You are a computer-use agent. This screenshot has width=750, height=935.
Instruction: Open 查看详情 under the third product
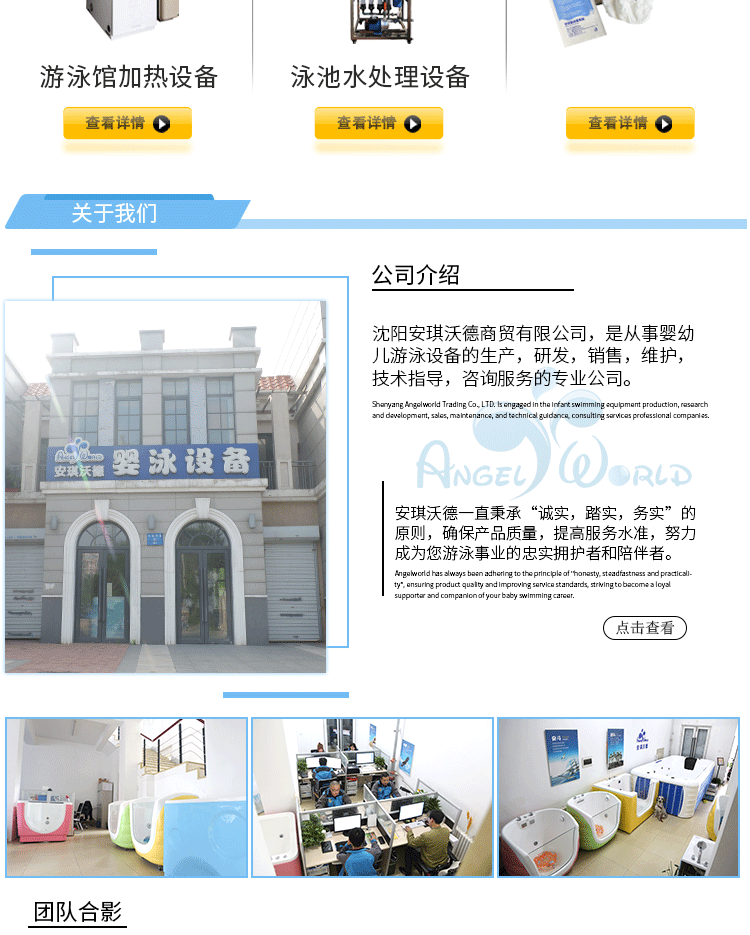click(630, 124)
